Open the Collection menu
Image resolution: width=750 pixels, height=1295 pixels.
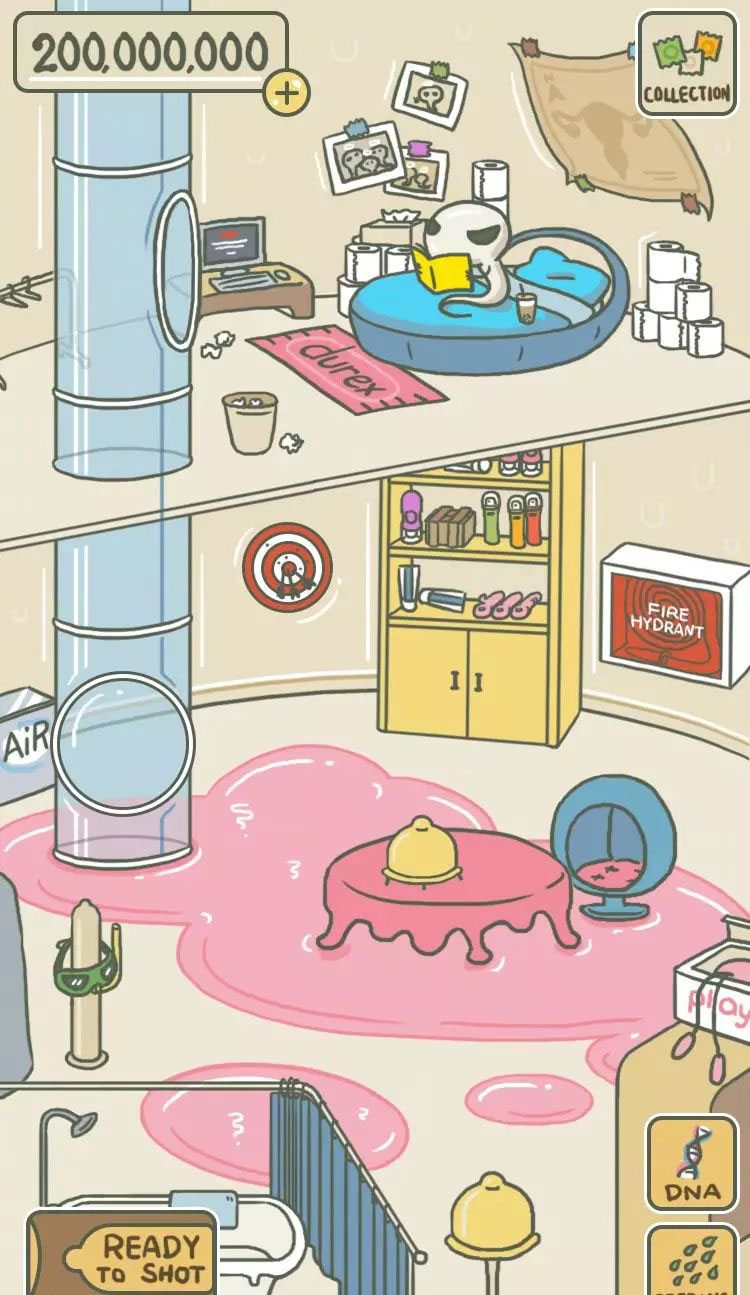(x=686, y=65)
